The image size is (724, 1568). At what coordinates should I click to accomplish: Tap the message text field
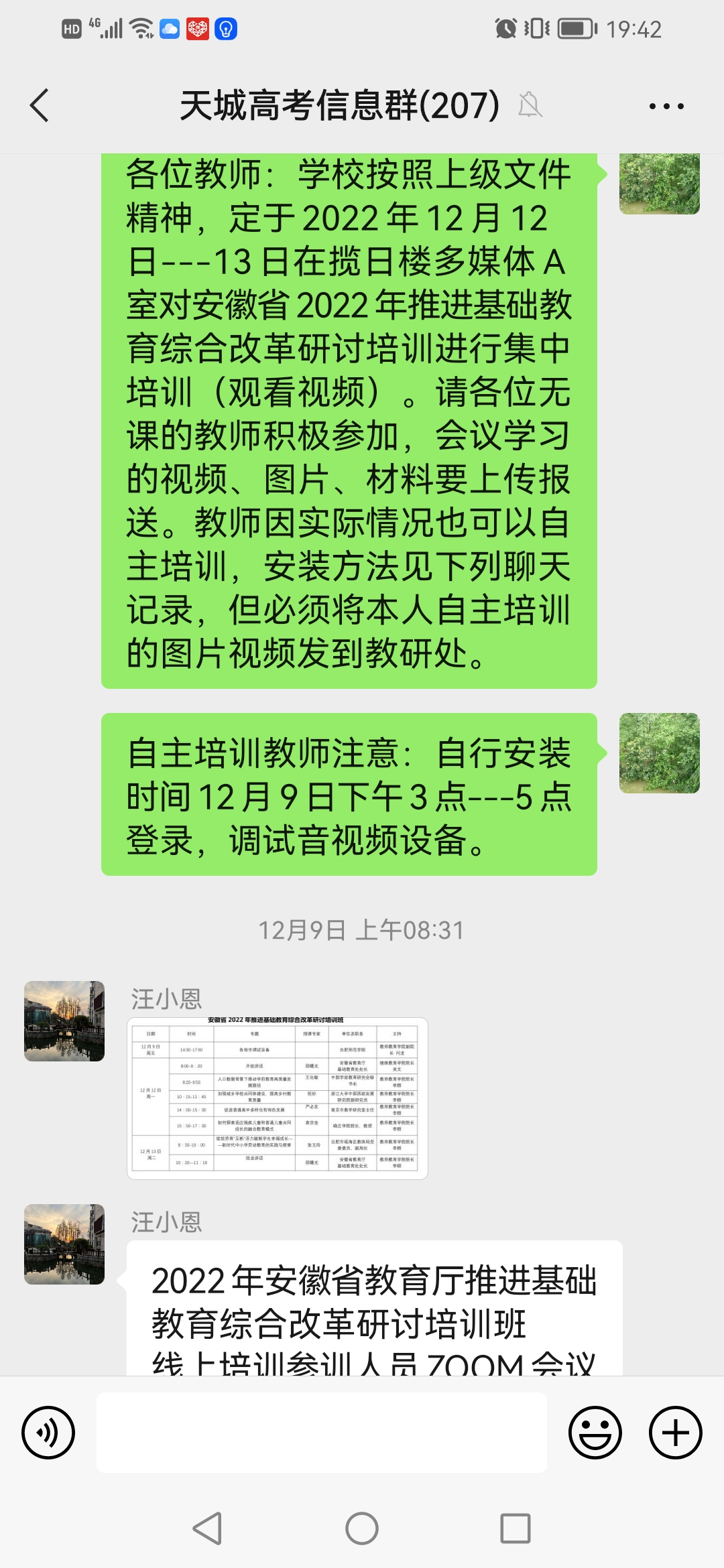coord(322,1433)
